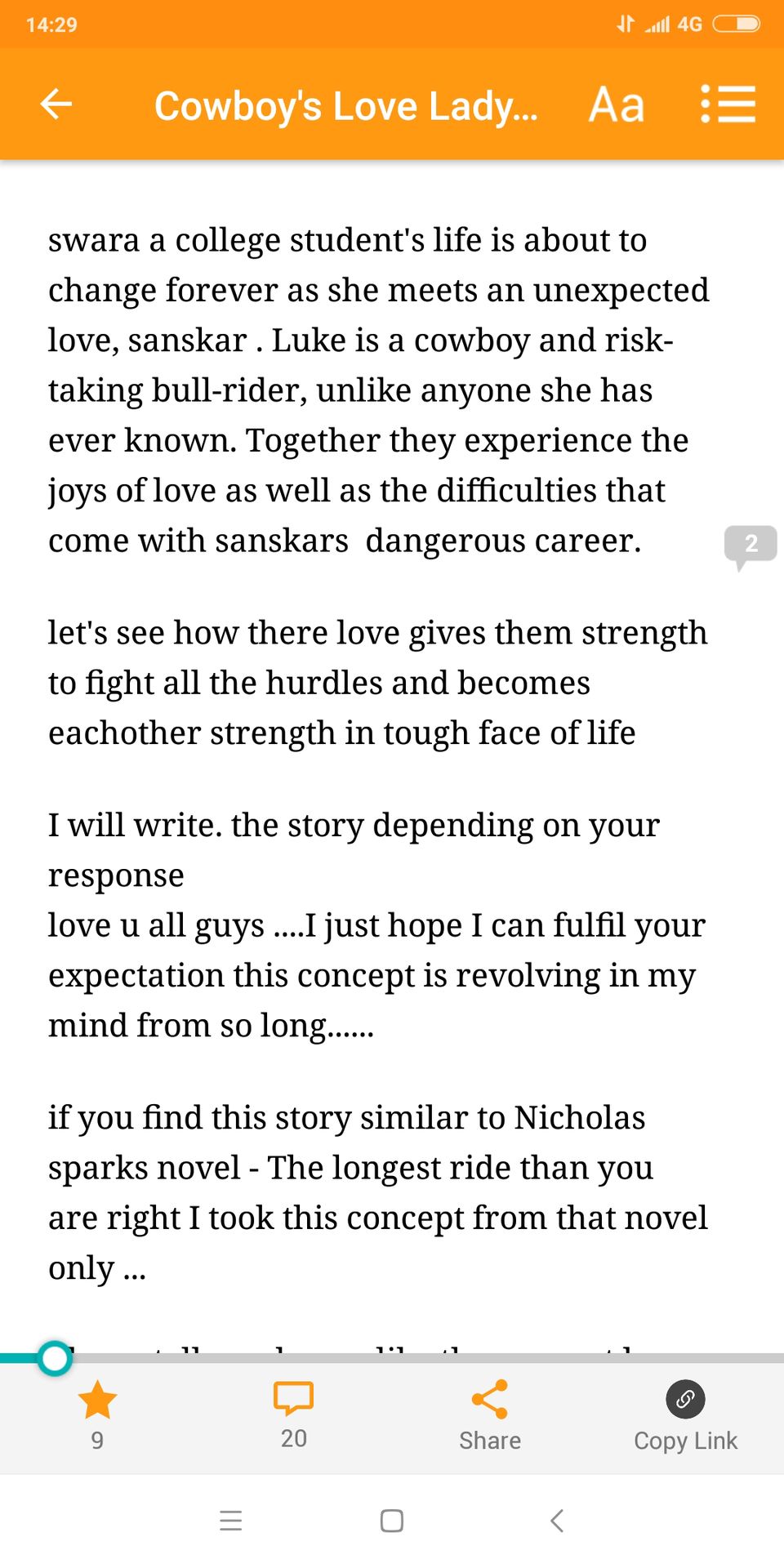Image resolution: width=784 pixels, height=1568 pixels.
Task: Open the Aa font settings
Action: coord(617,105)
